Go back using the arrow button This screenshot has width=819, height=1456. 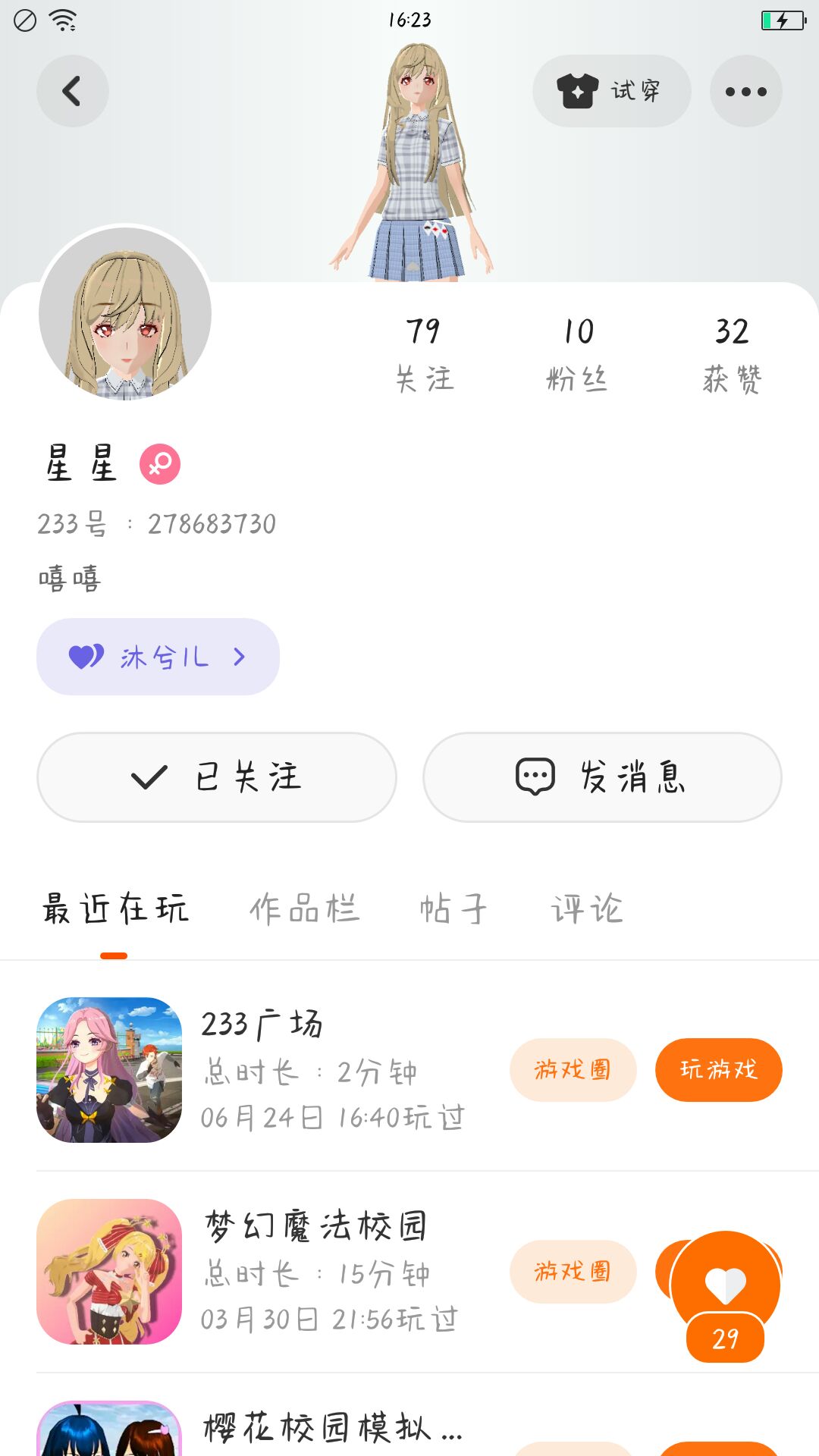[72, 91]
